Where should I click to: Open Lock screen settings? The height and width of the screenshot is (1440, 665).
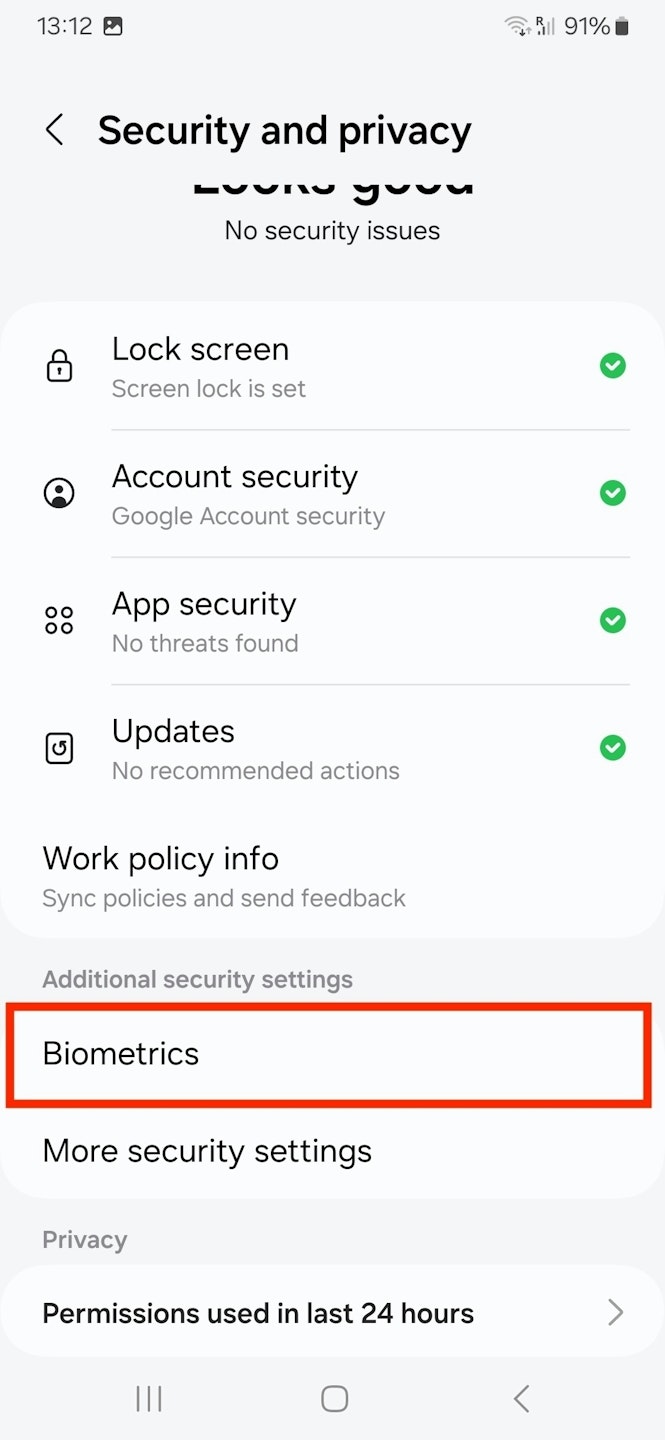[x=330, y=367]
